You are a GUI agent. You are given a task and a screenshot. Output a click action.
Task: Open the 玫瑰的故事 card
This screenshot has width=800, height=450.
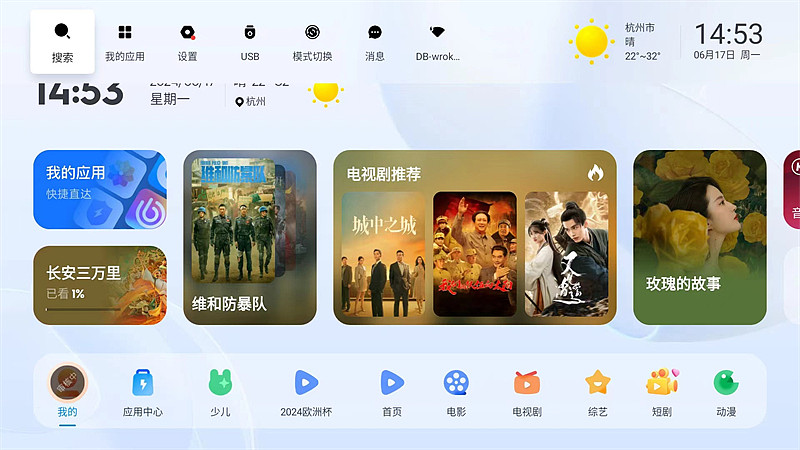point(699,237)
